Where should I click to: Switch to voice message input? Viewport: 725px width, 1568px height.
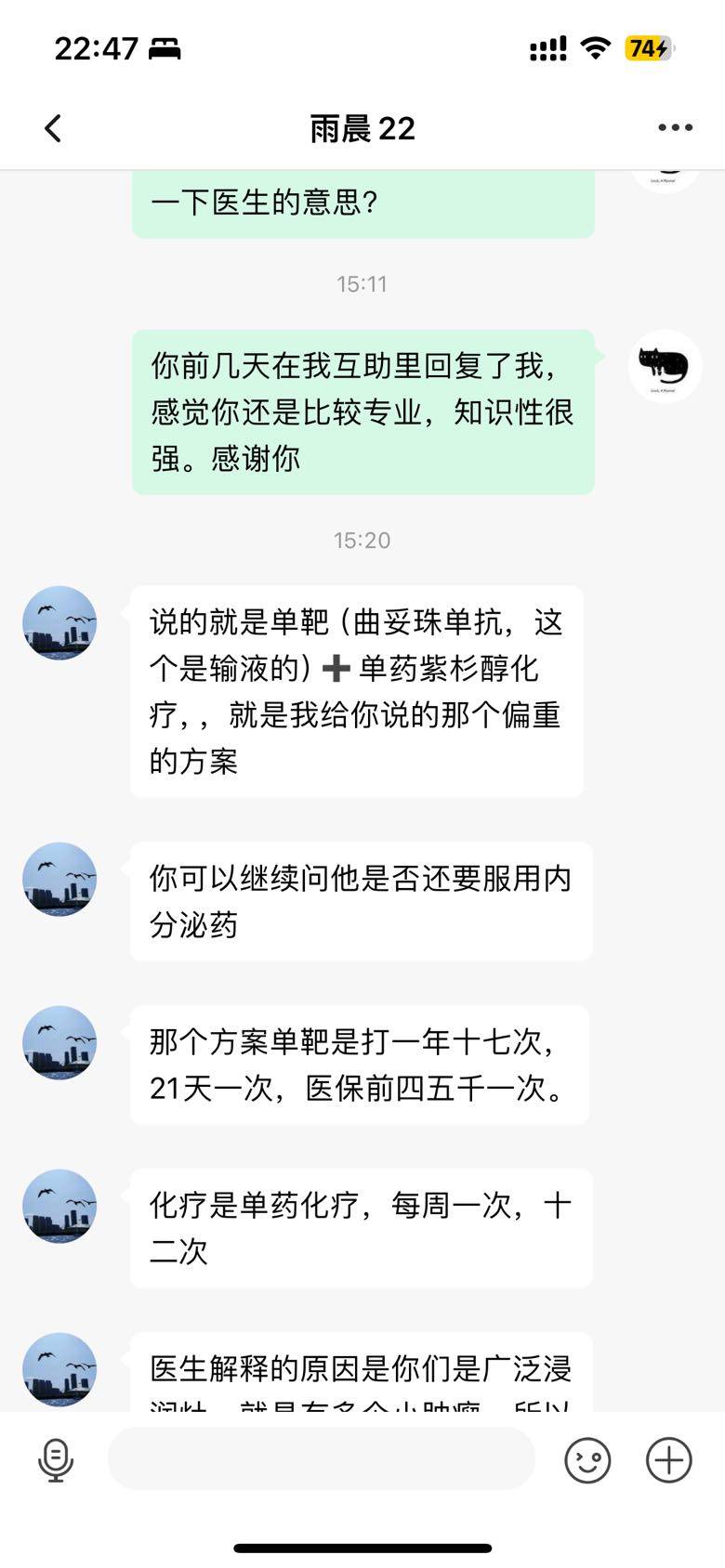[x=56, y=1459]
